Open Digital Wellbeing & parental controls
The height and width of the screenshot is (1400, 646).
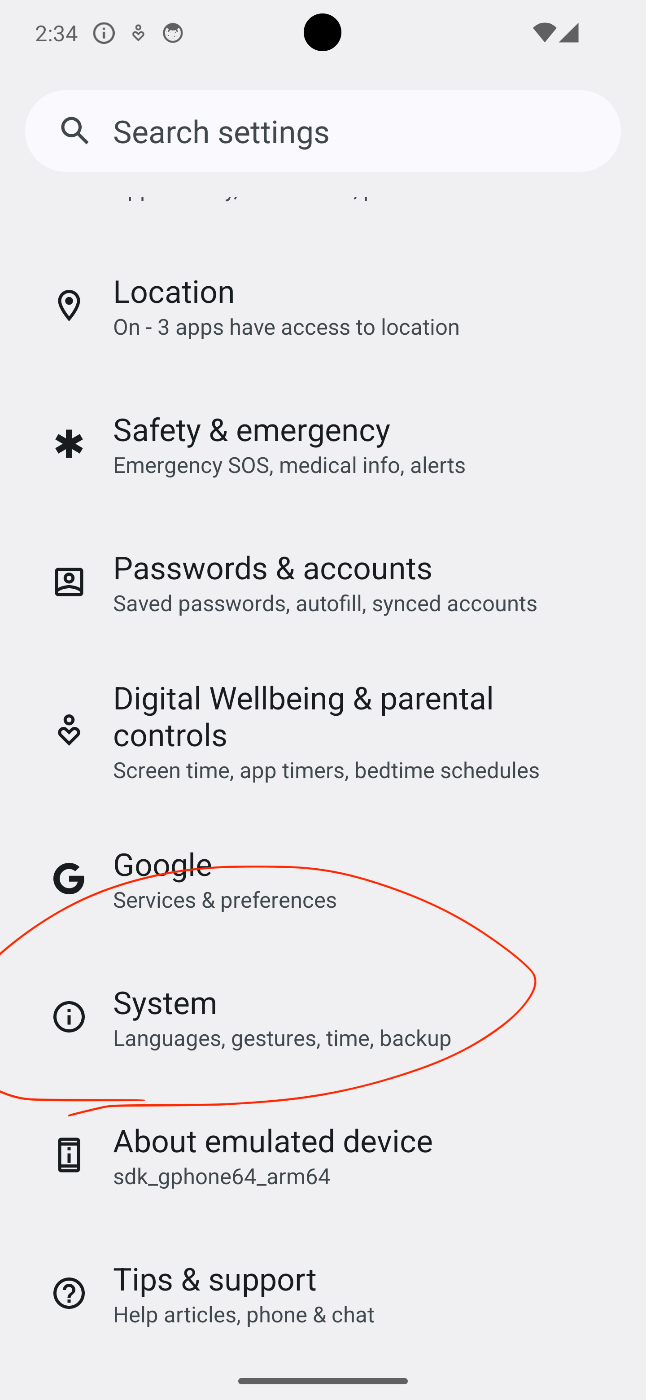pyautogui.click(x=323, y=731)
